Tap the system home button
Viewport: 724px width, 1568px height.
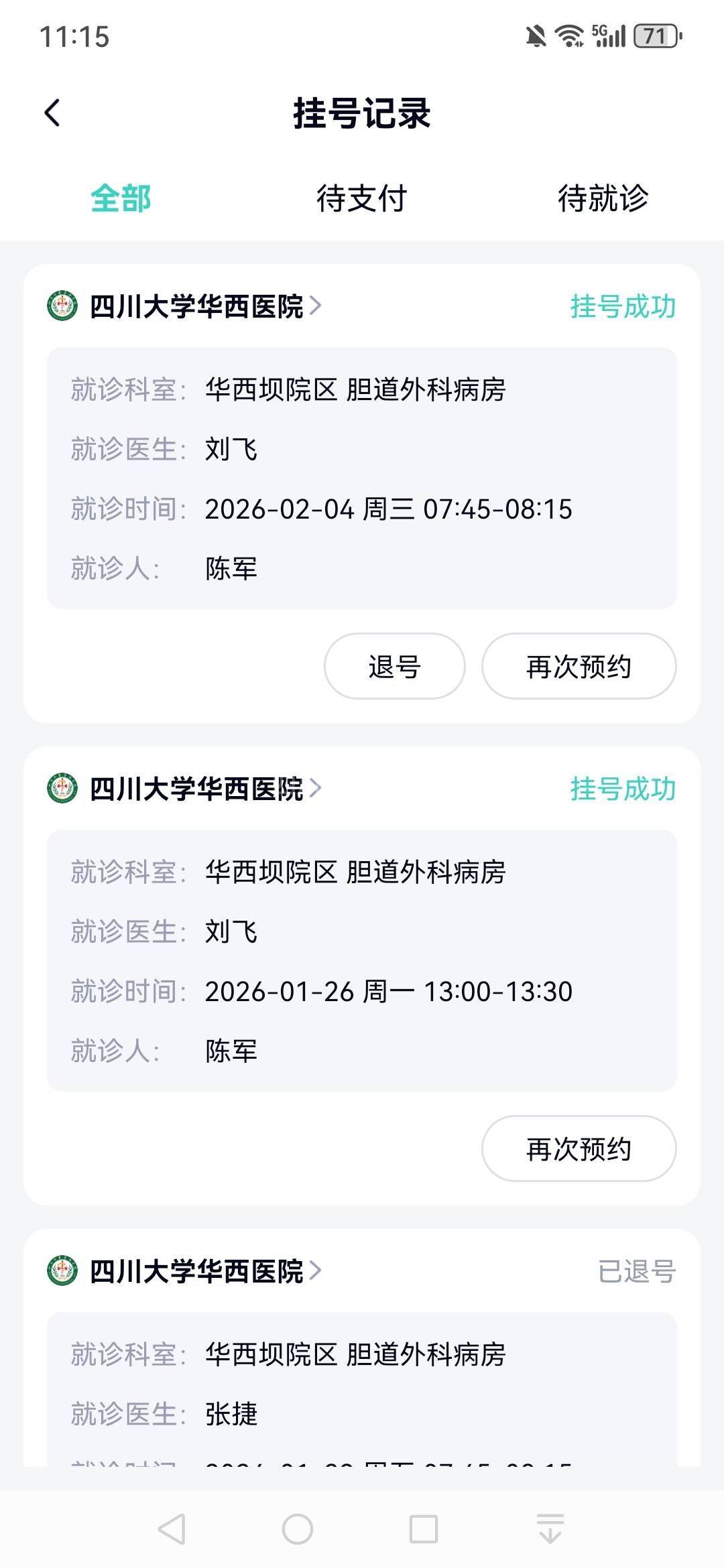click(298, 1529)
